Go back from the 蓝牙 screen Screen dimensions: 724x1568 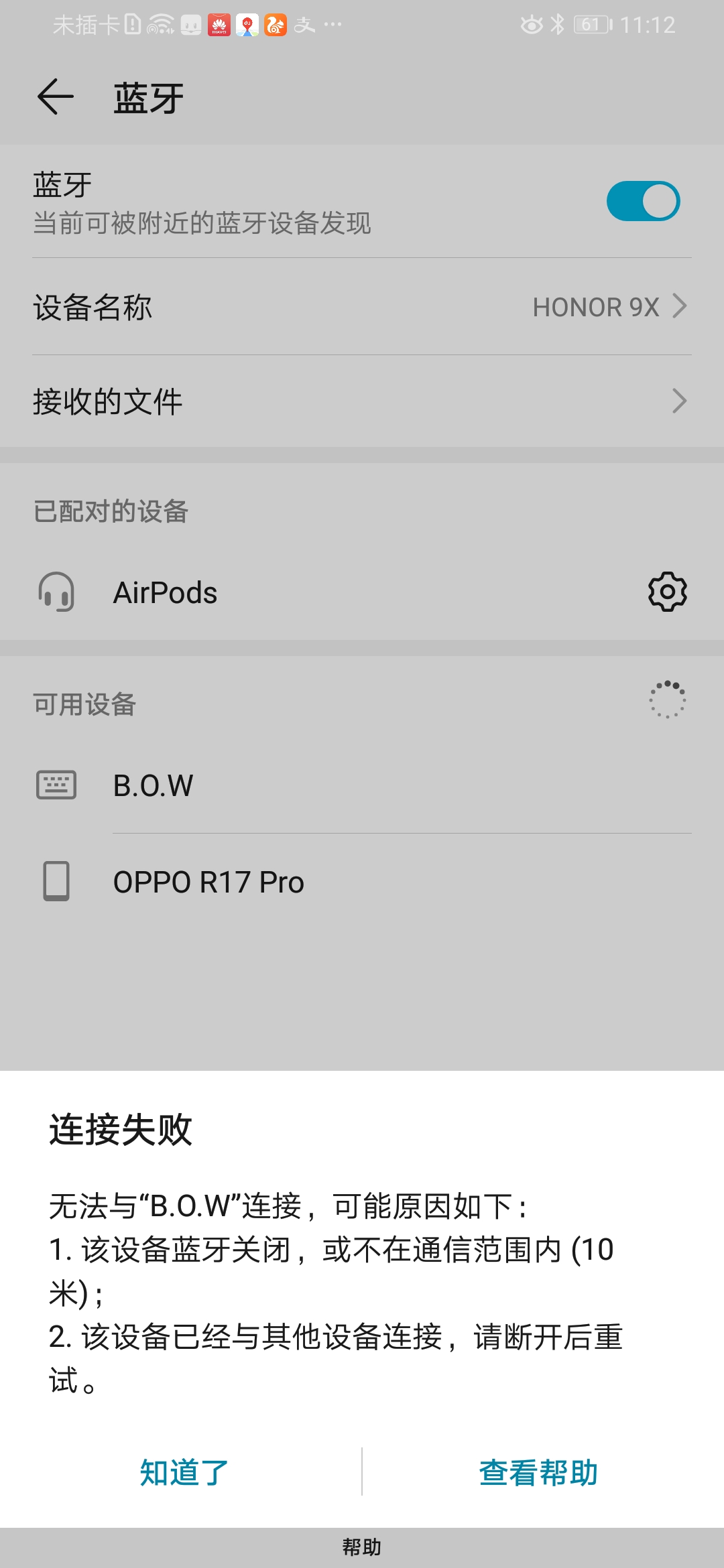[55, 97]
